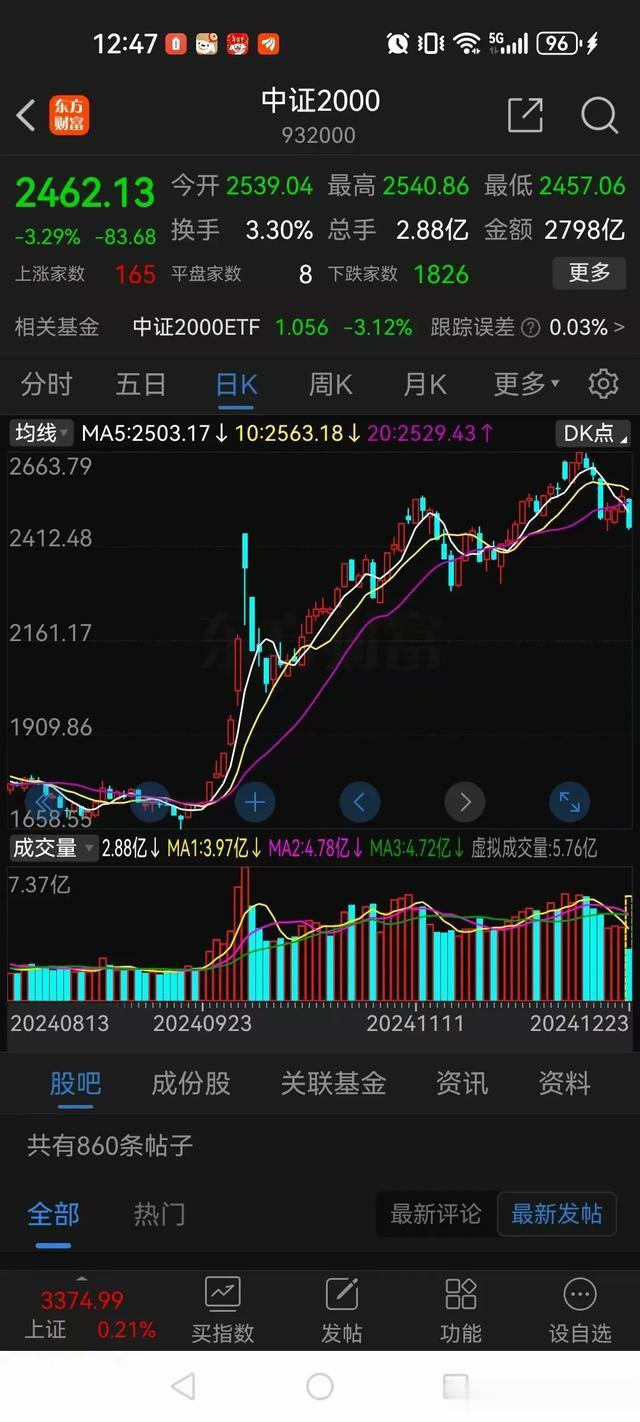Expand the 更多 chart period dropdown
The image size is (640, 1422).
click(x=526, y=384)
